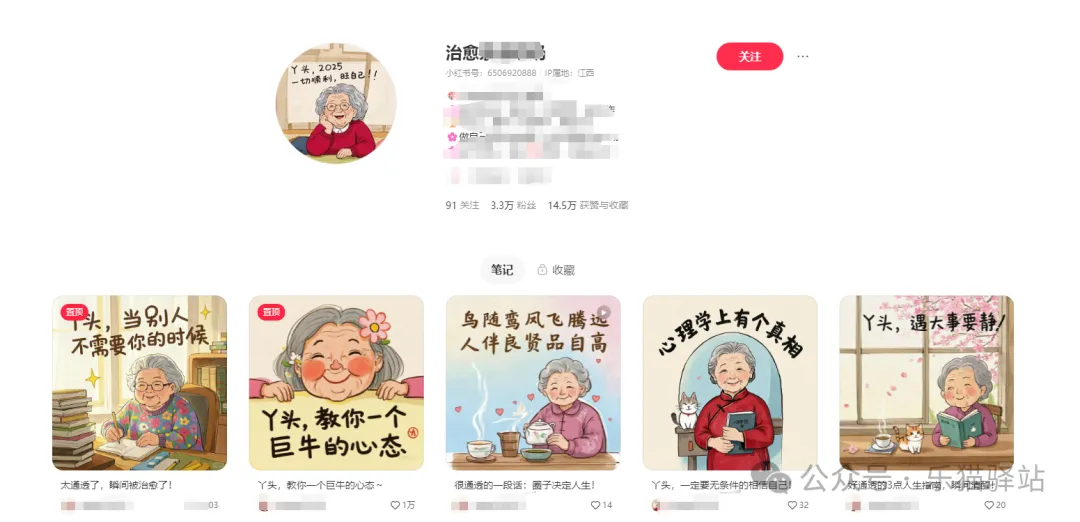Like the note with 32 likes
This screenshot has height=522, width=1080.
point(789,506)
